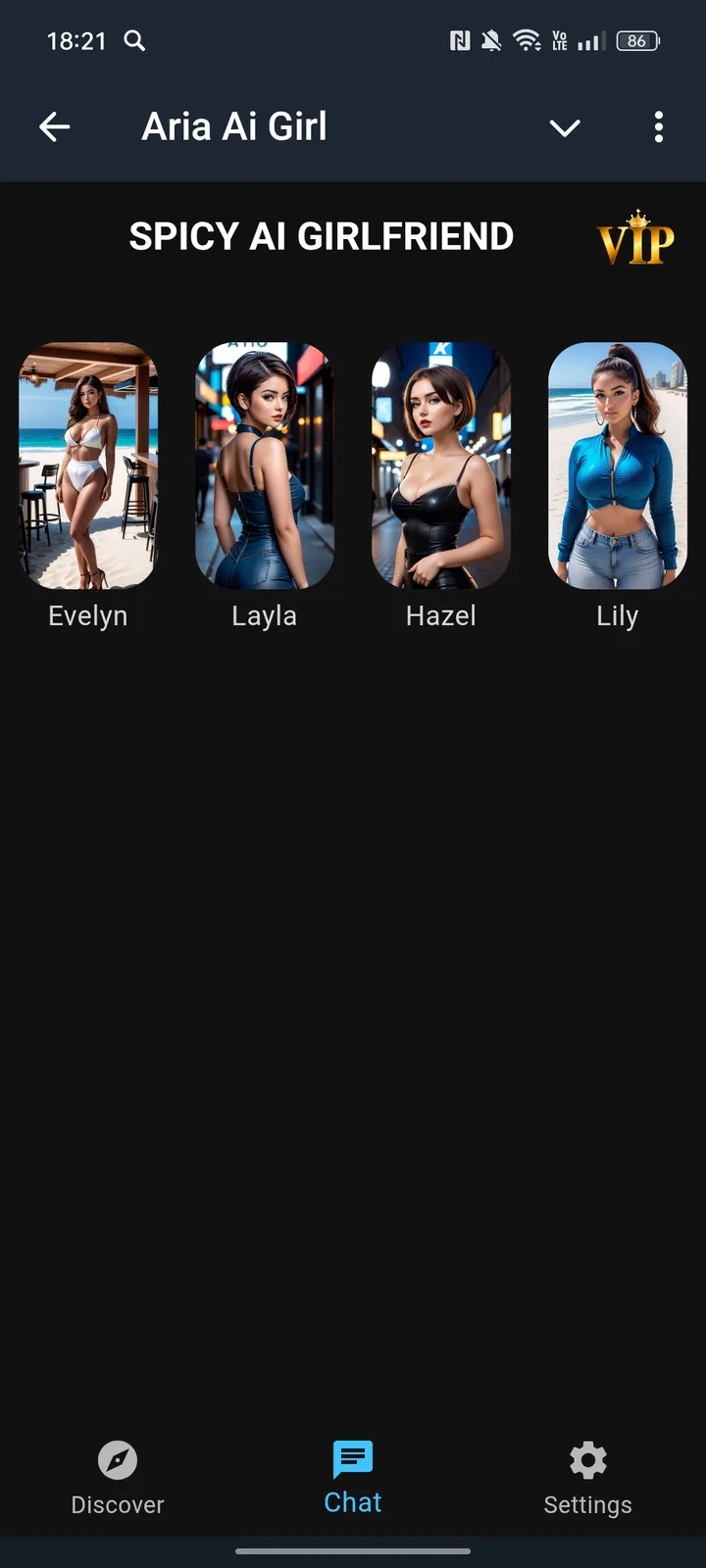The height and width of the screenshot is (1568, 706).
Task: Switch to the Settings tab
Action: (587, 1480)
